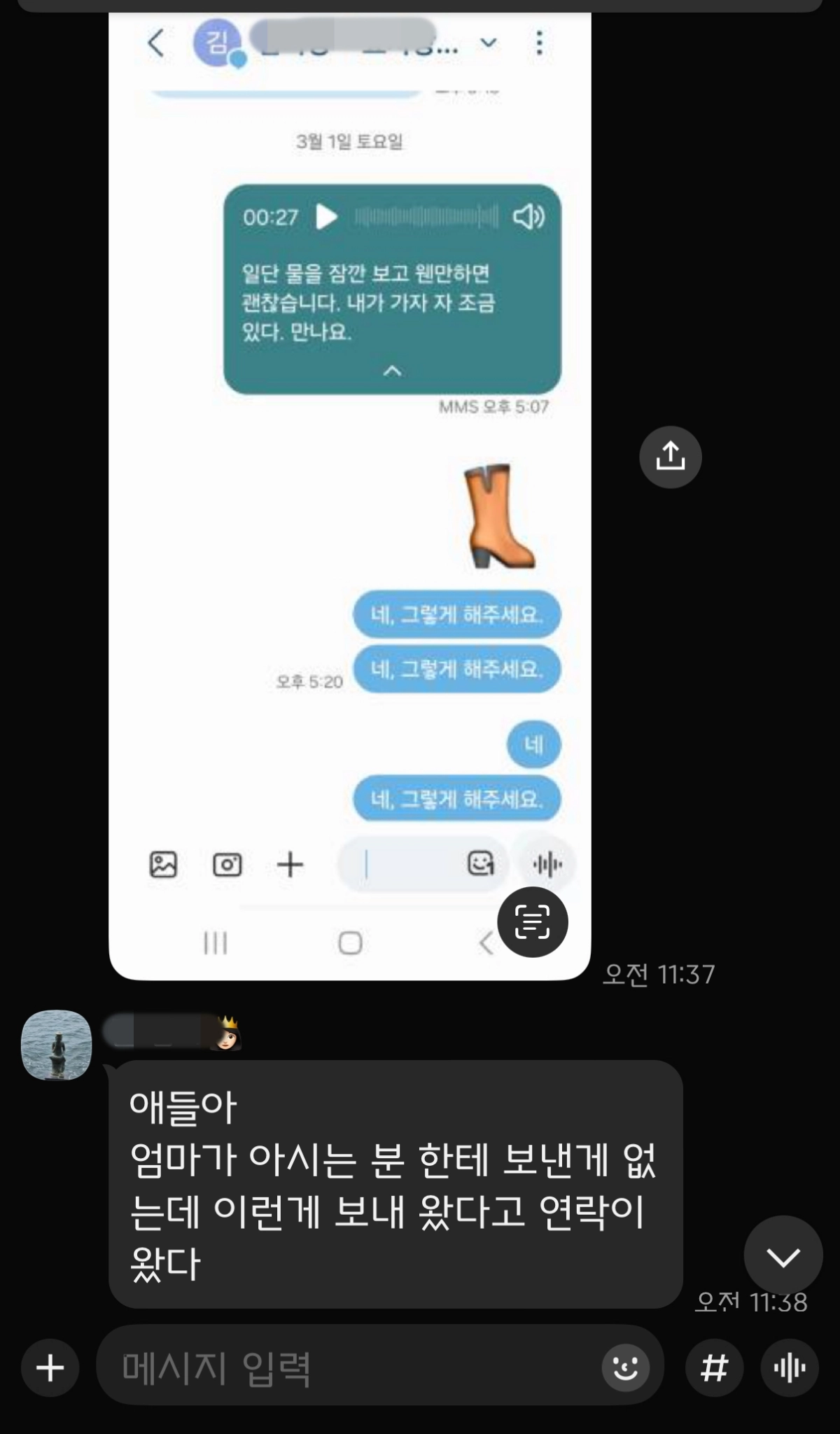Select the camera icon in the messages toolbar
The width and height of the screenshot is (840, 1434).
(x=229, y=864)
